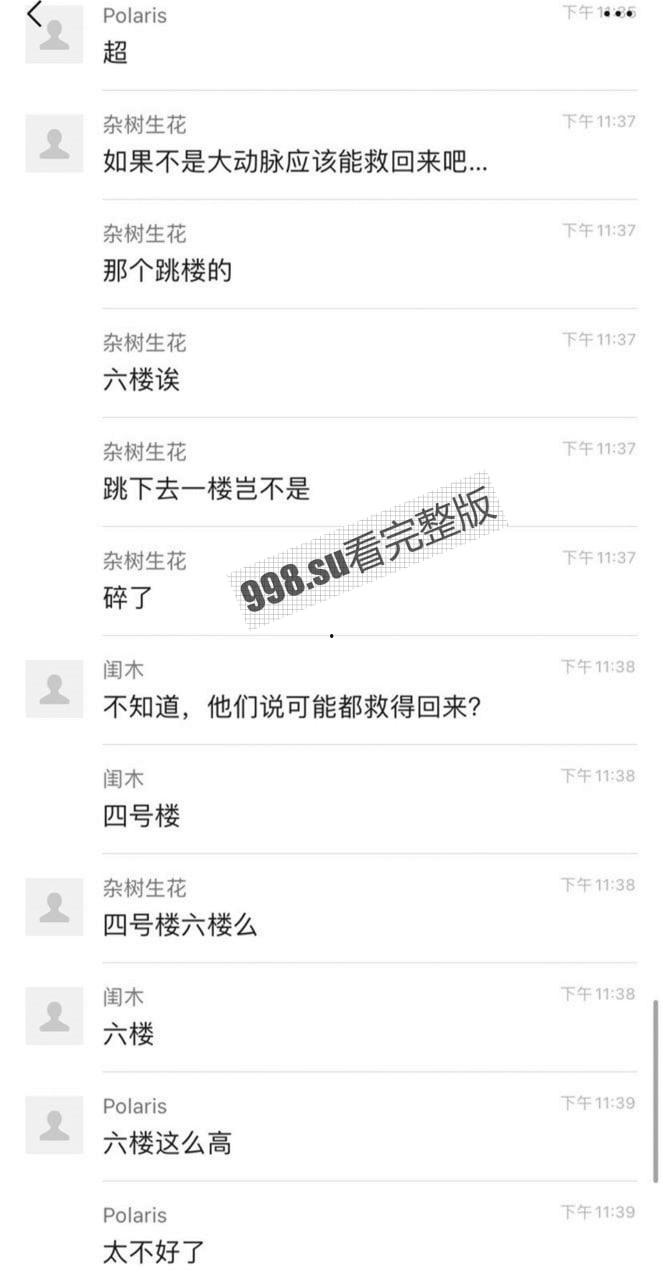Go back using the top-left arrow
Image resolution: width=663 pixels, height=1280 pixels.
pyautogui.click(x=35, y=15)
